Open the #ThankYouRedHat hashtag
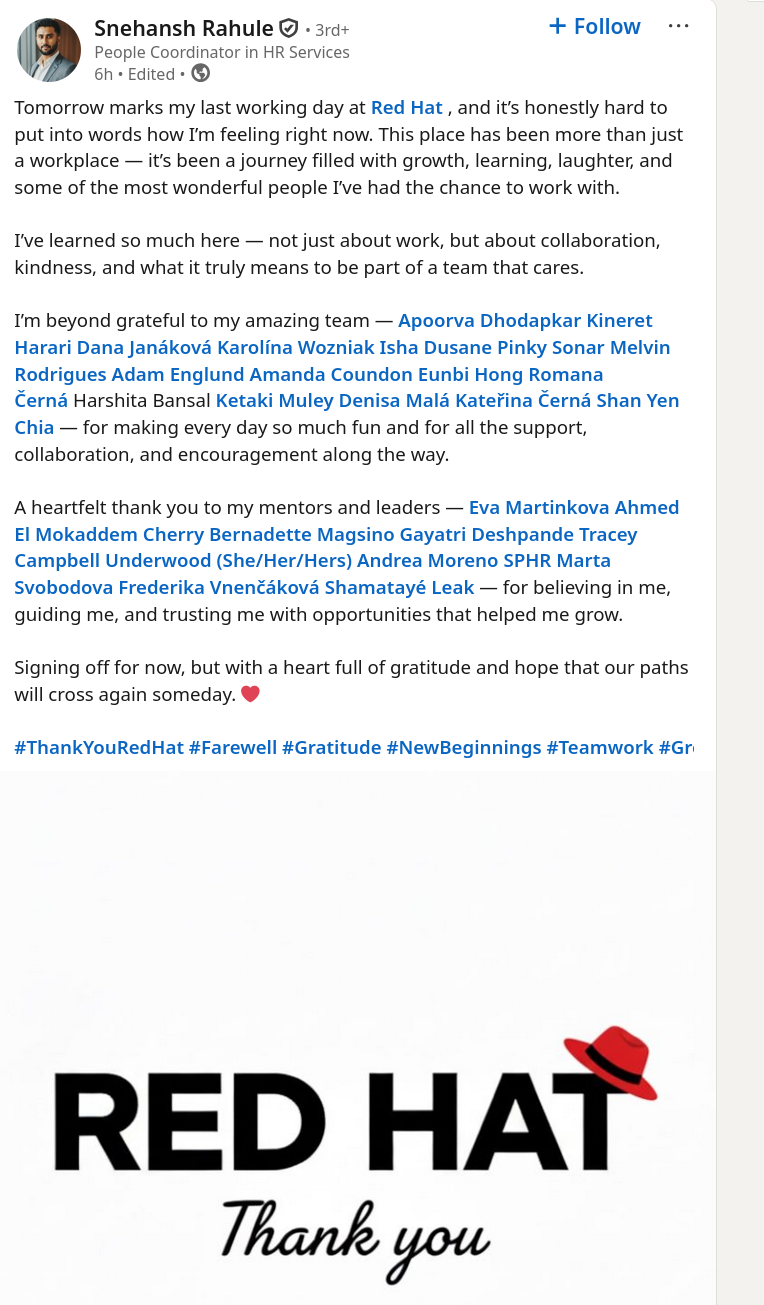Screen dimensions: 764x1305 coord(99,747)
